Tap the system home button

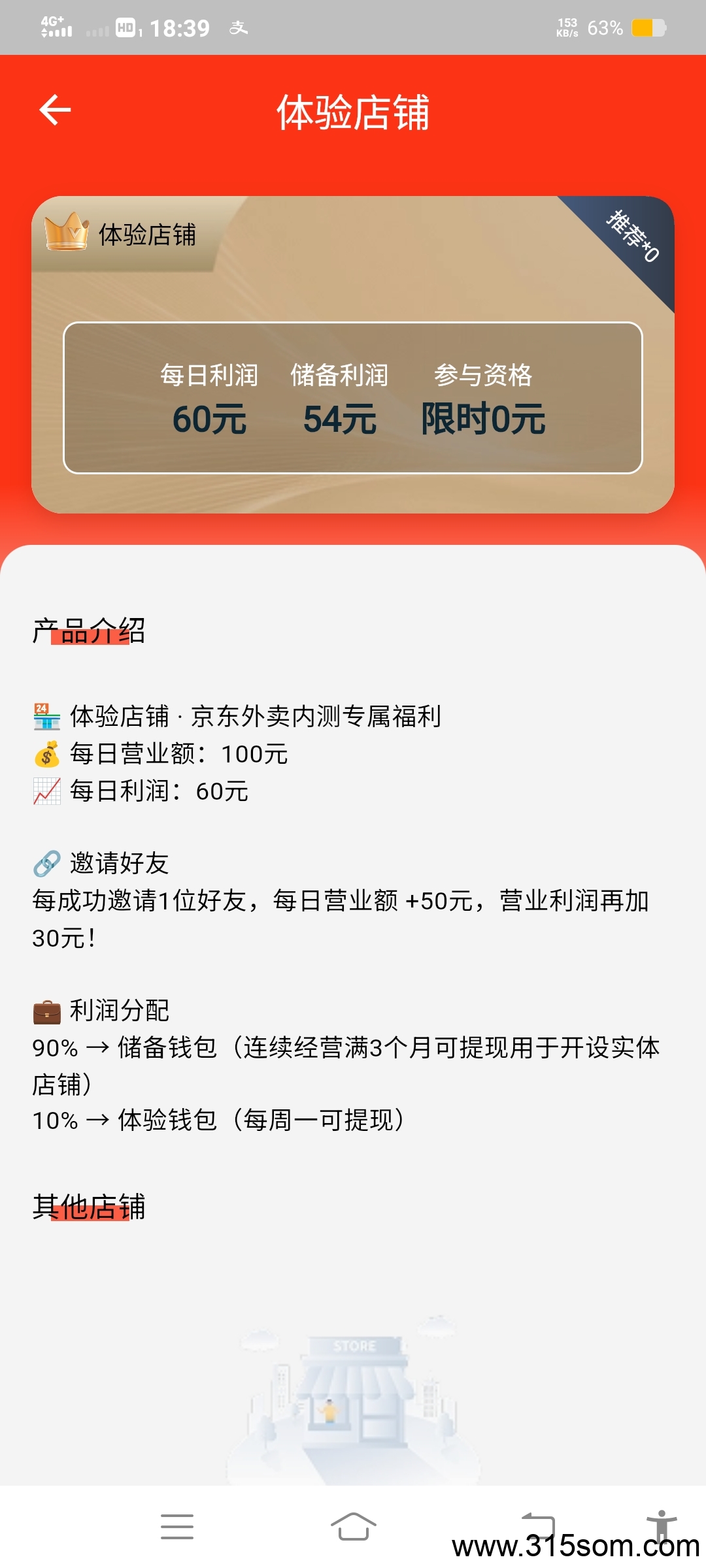[x=353, y=1526]
